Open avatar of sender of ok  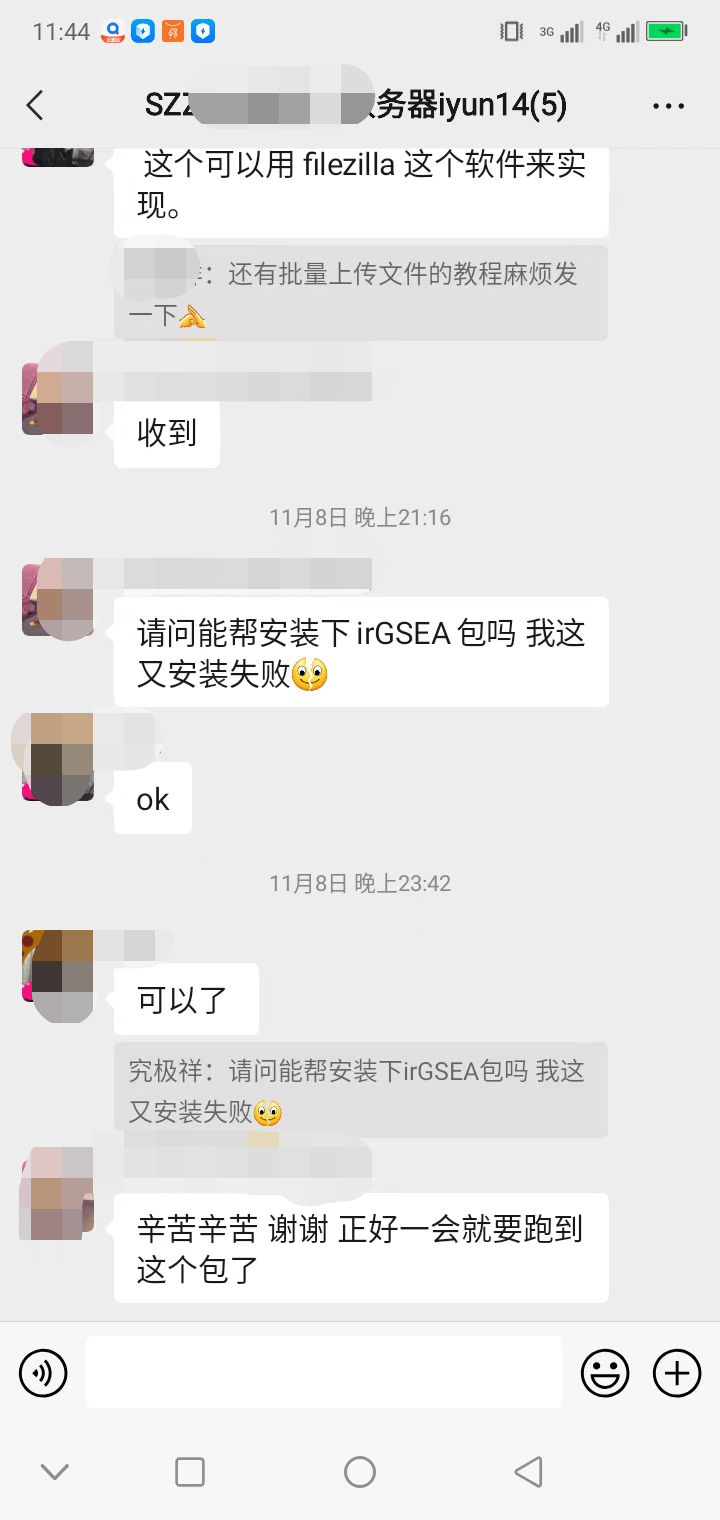(58, 757)
